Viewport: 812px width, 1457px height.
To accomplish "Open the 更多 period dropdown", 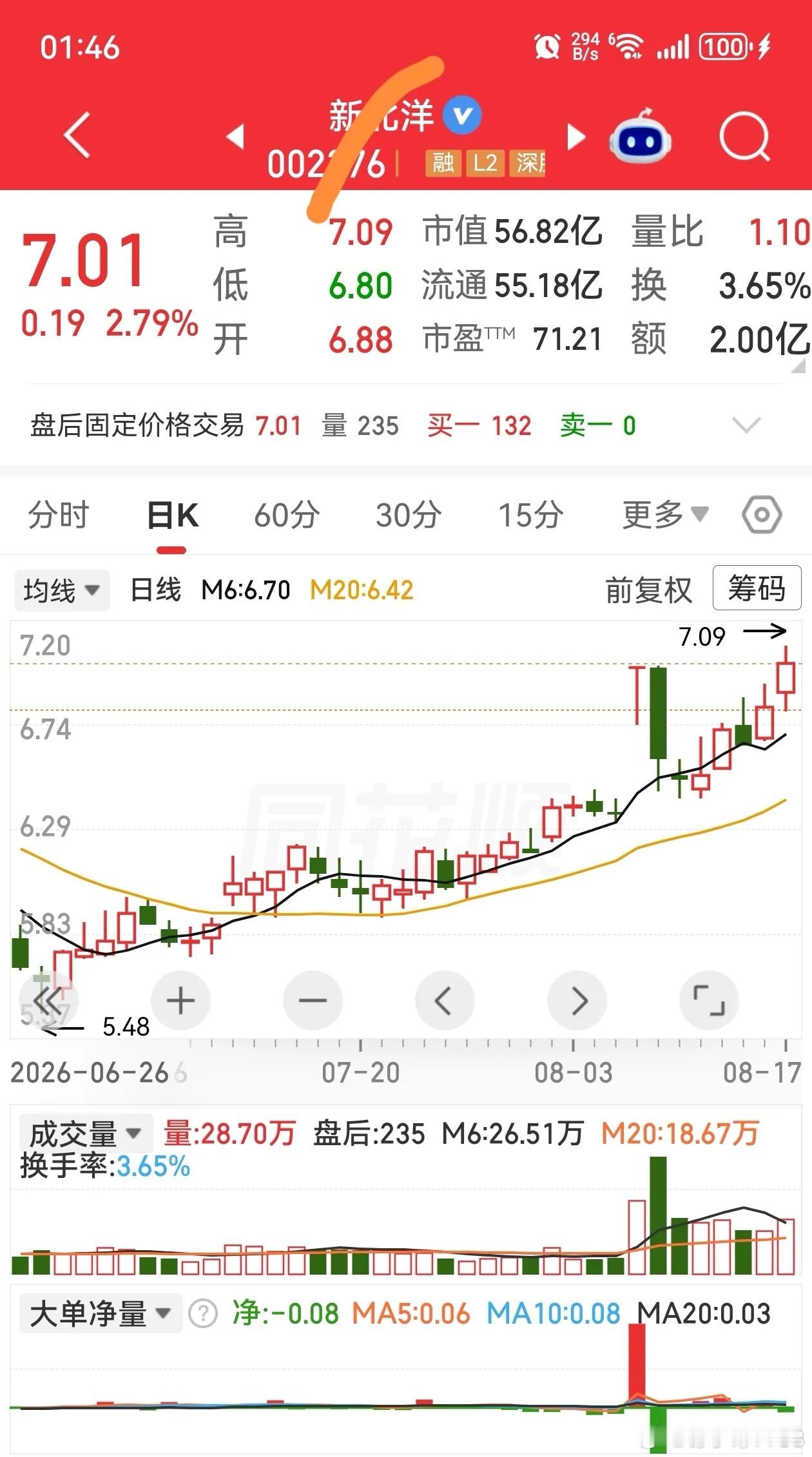I will pos(665,515).
